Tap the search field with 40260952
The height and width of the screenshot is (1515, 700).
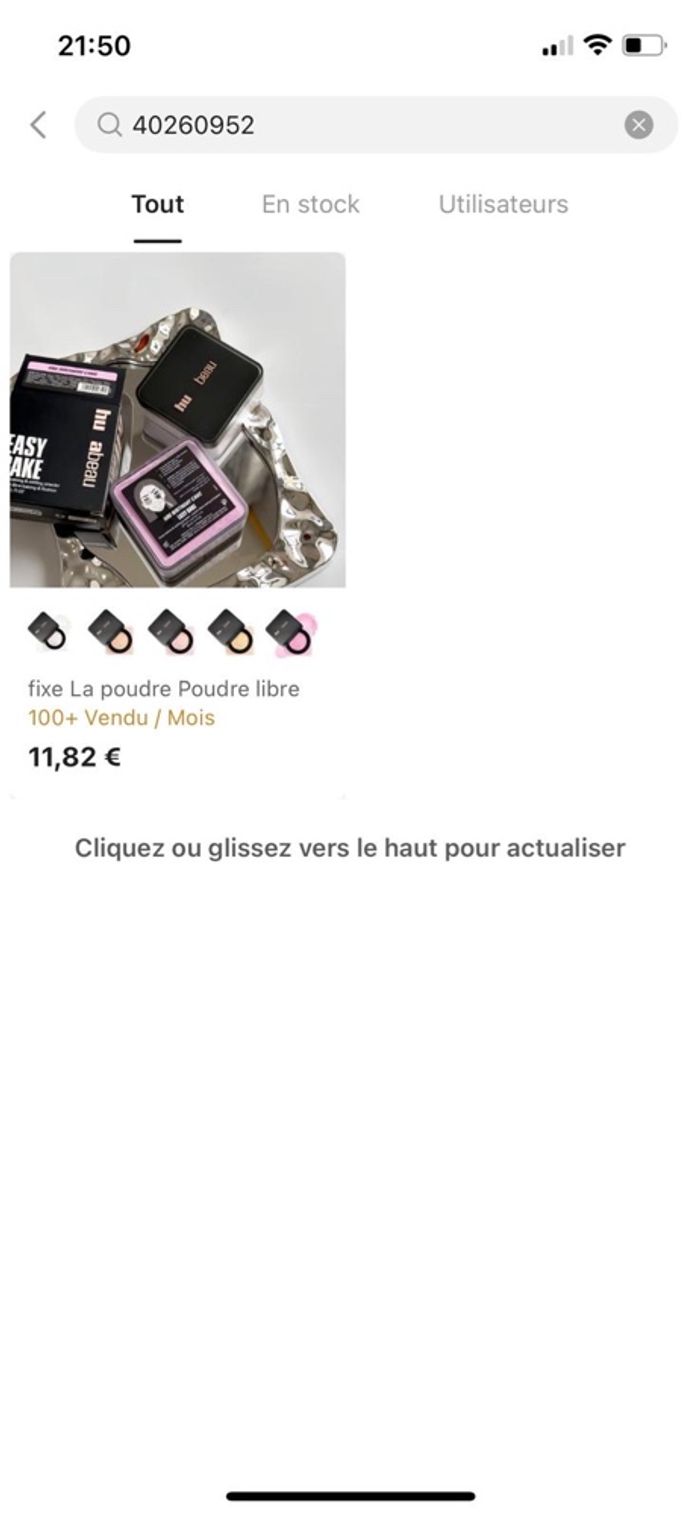(x=360, y=125)
